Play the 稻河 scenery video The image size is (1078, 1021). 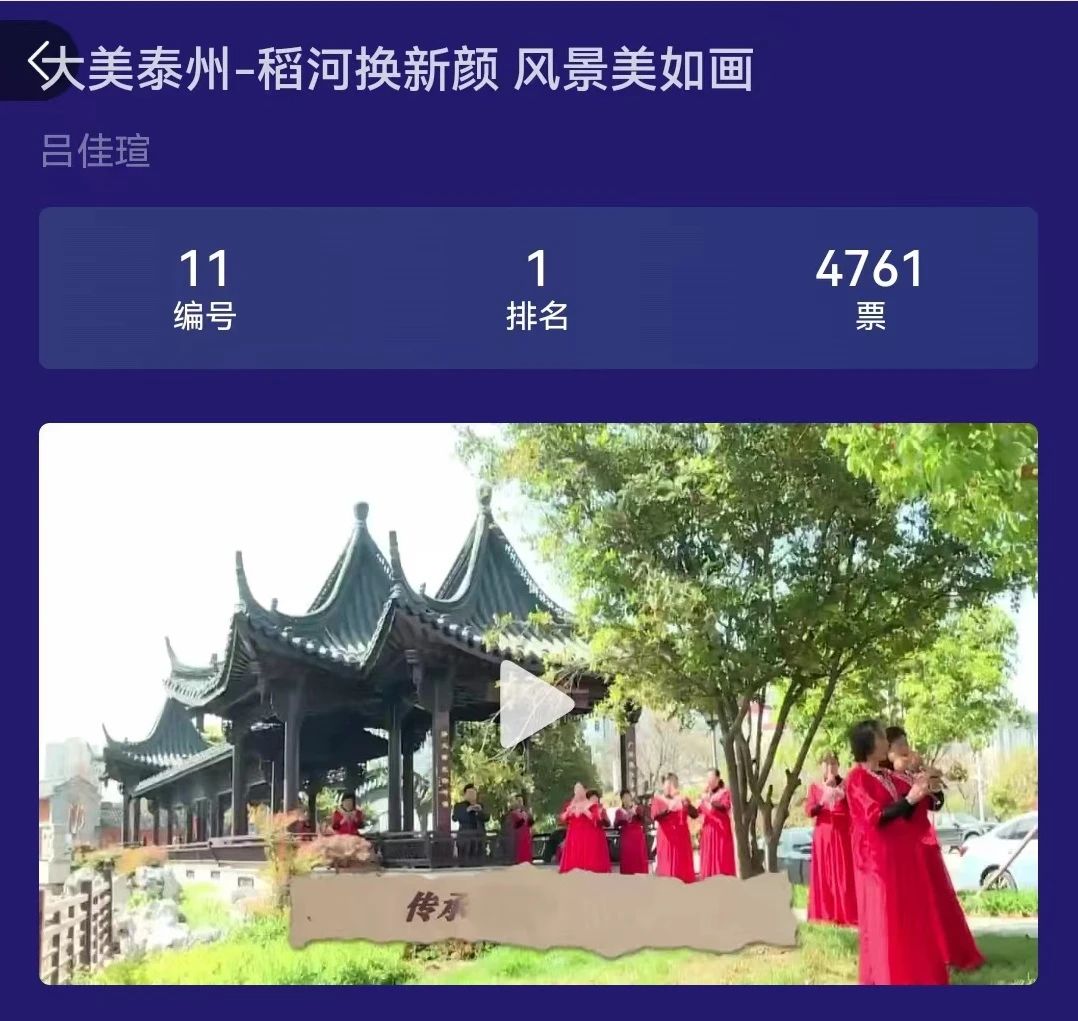(x=534, y=704)
